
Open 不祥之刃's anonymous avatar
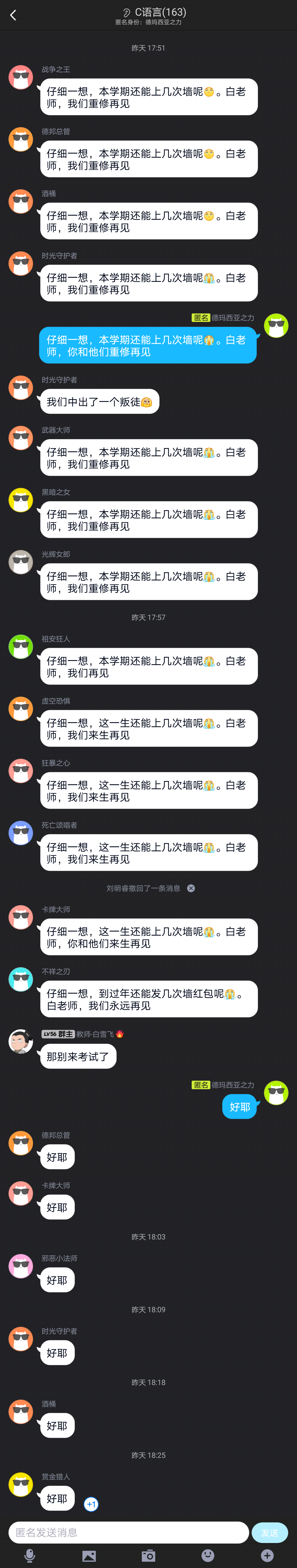point(21,979)
